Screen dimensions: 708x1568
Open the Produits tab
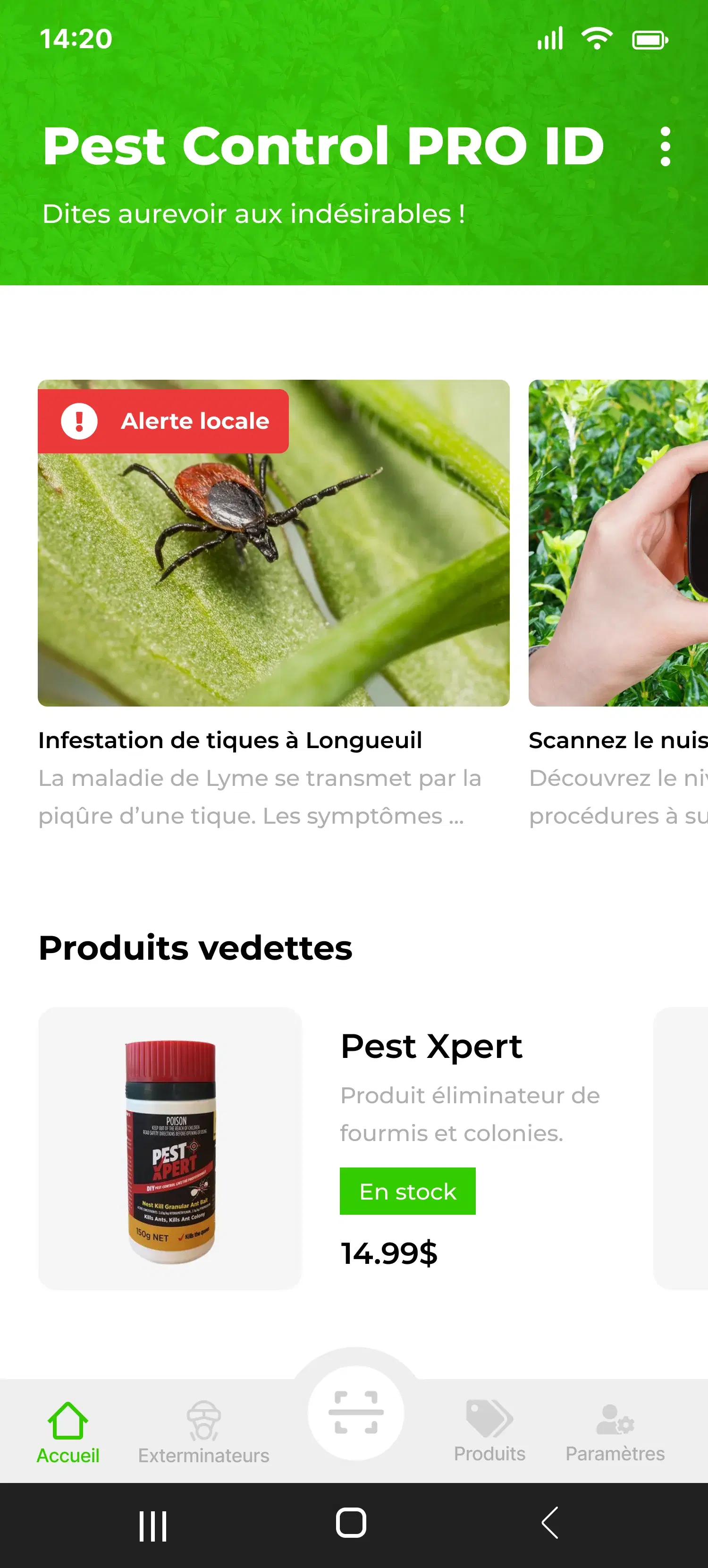(489, 1432)
